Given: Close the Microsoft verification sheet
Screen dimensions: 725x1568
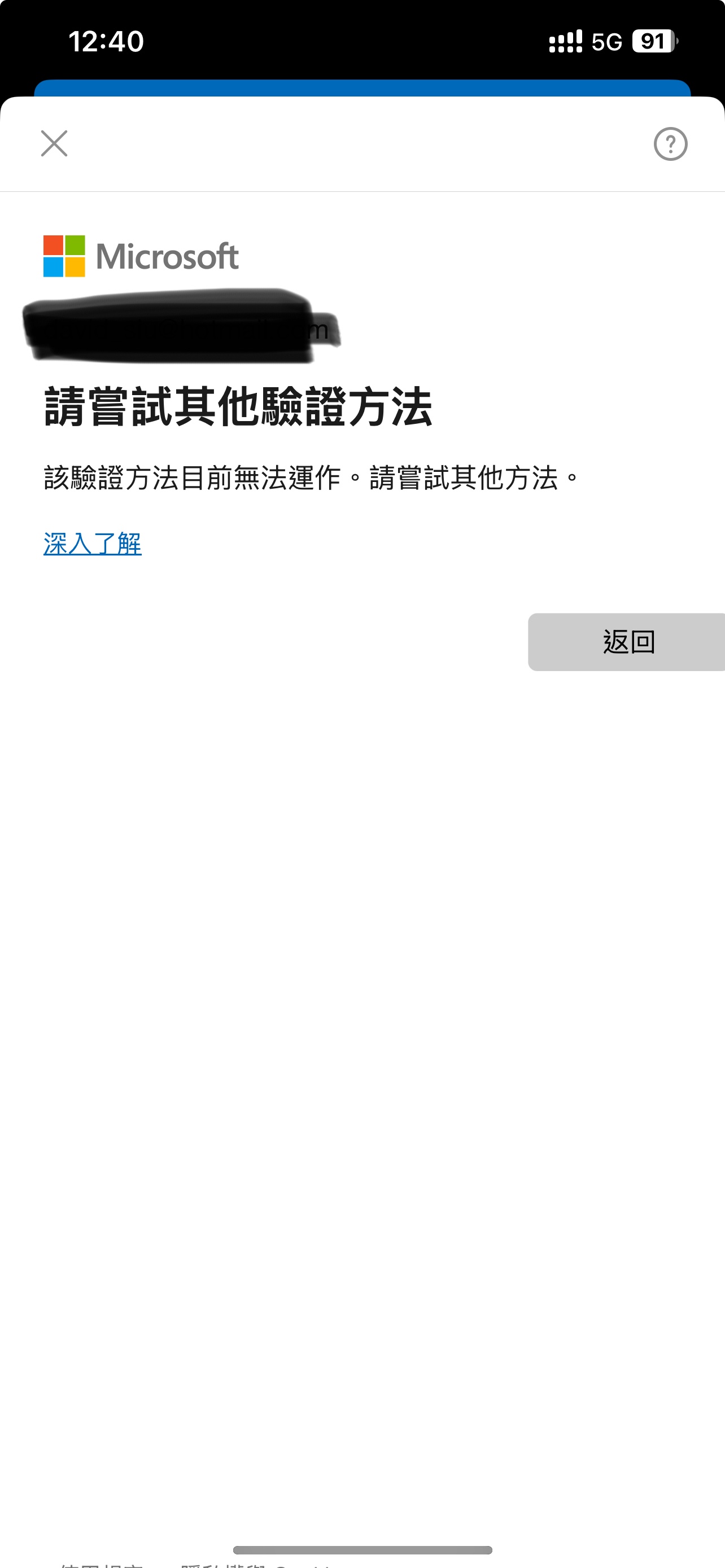Looking at the screenshot, I should pyautogui.click(x=54, y=144).
